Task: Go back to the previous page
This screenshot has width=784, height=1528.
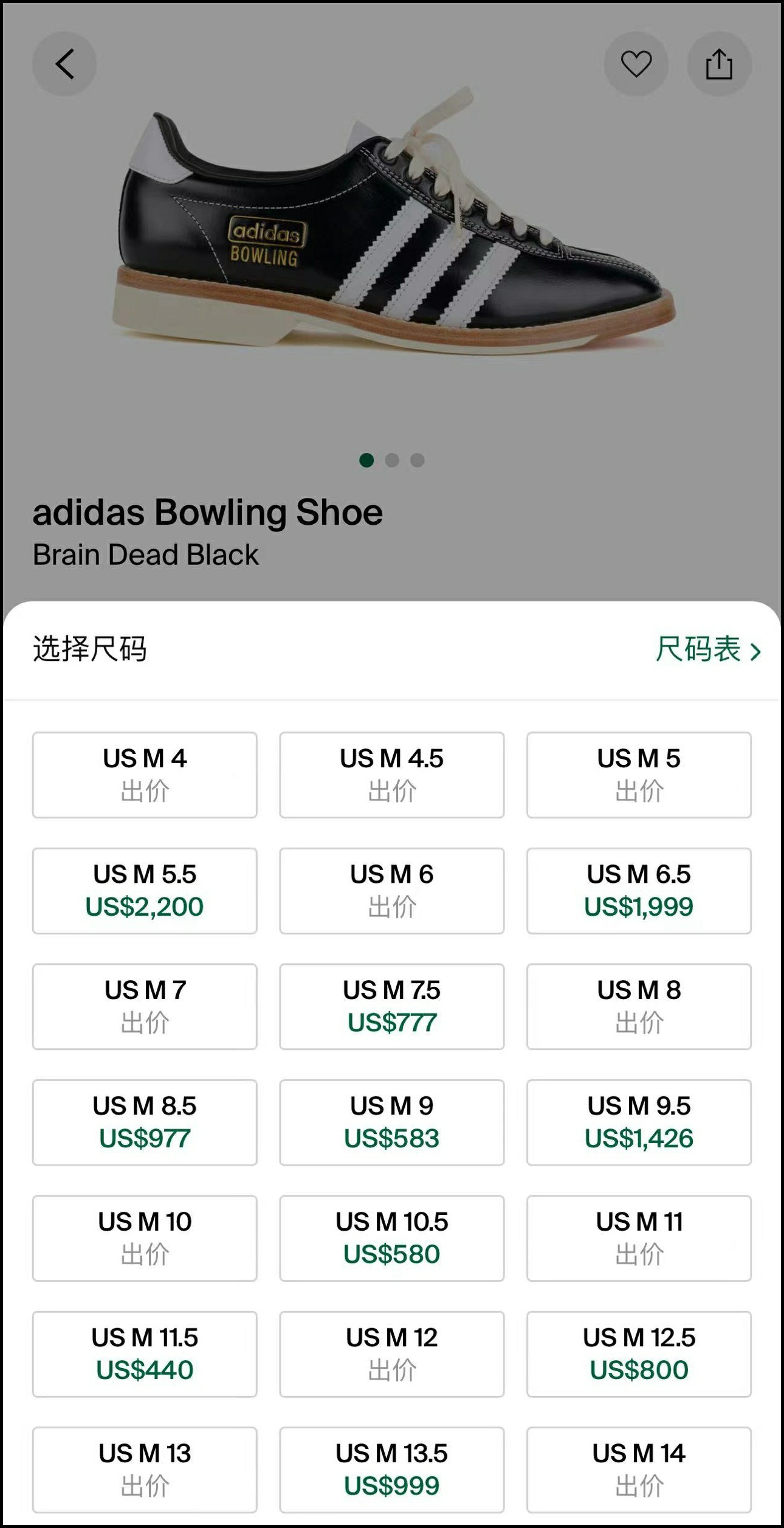Action: 64,64
